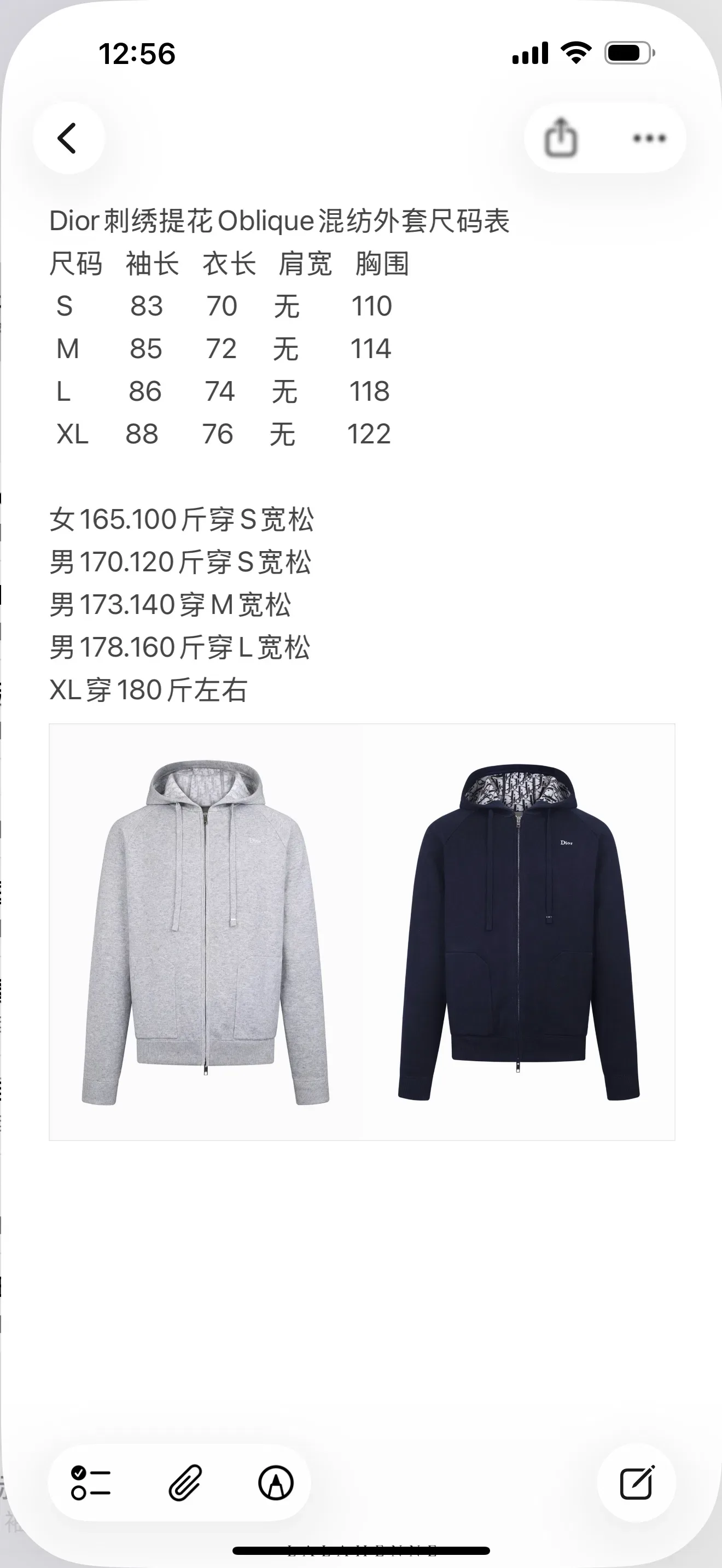Go back to the notes list
Image resolution: width=722 pixels, height=1568 pixels.
(68, 138)
